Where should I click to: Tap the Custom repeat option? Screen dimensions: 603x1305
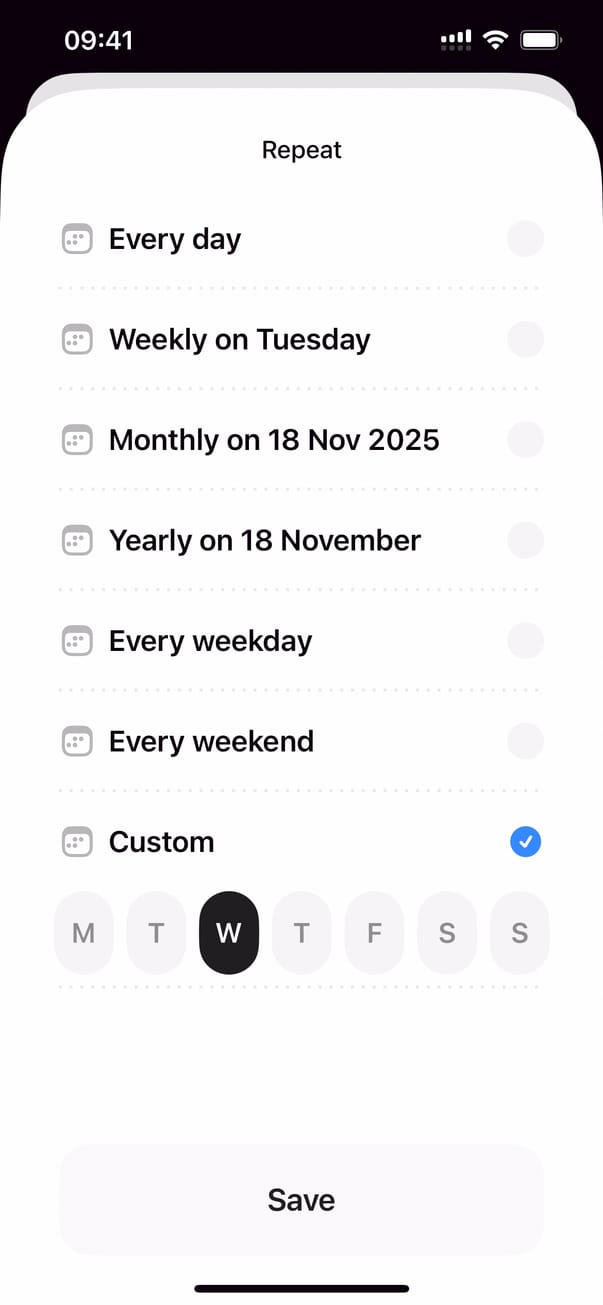(300, 842)
